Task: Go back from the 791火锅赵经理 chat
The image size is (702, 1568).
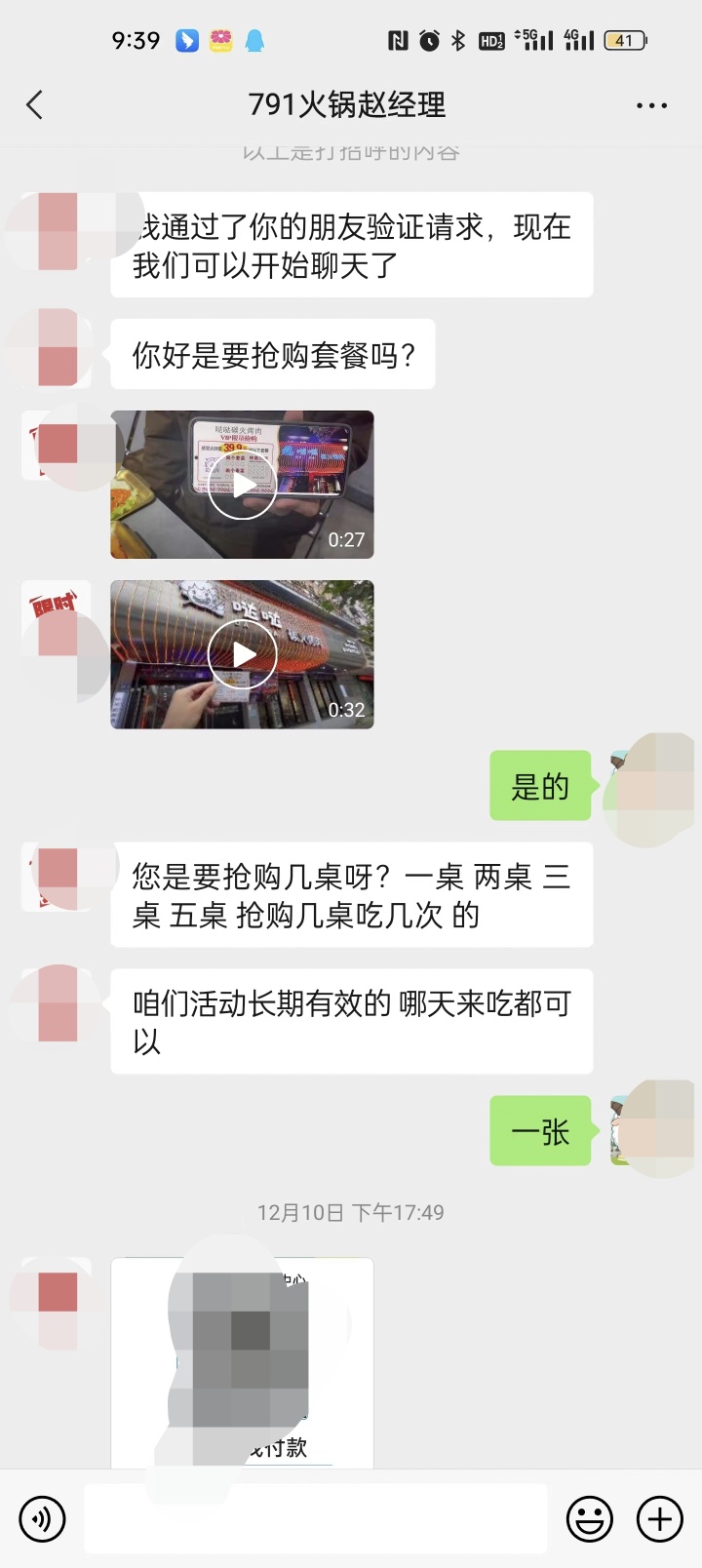Action: [x=35, y=104]
